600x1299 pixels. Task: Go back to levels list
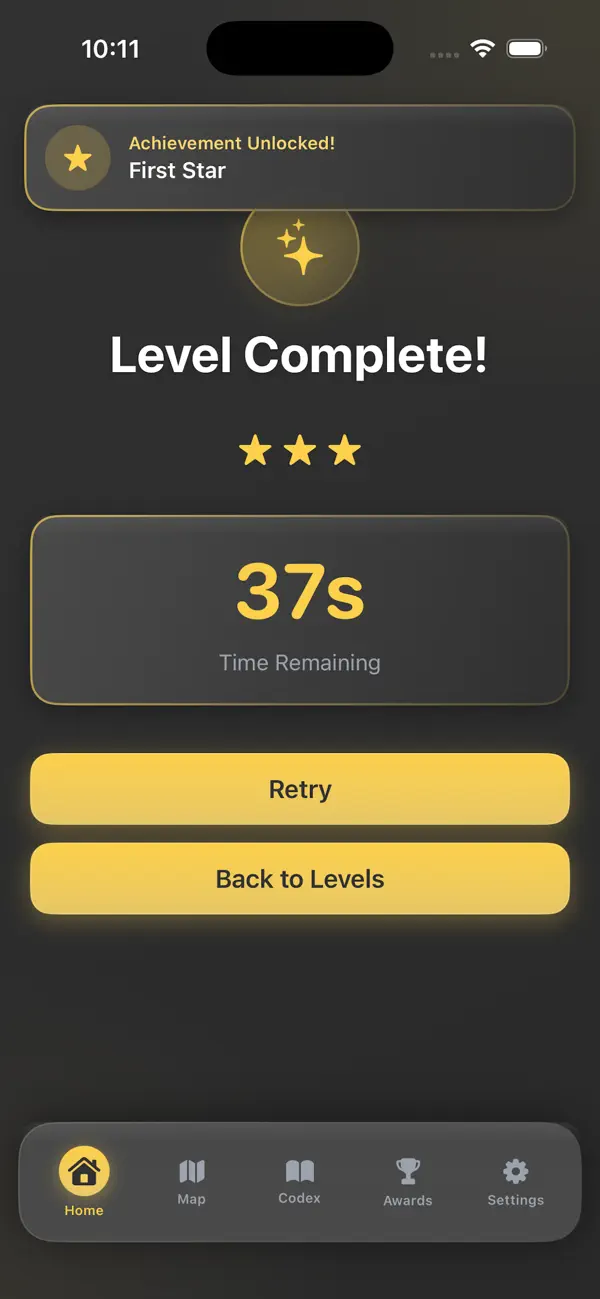coord(300,879)
